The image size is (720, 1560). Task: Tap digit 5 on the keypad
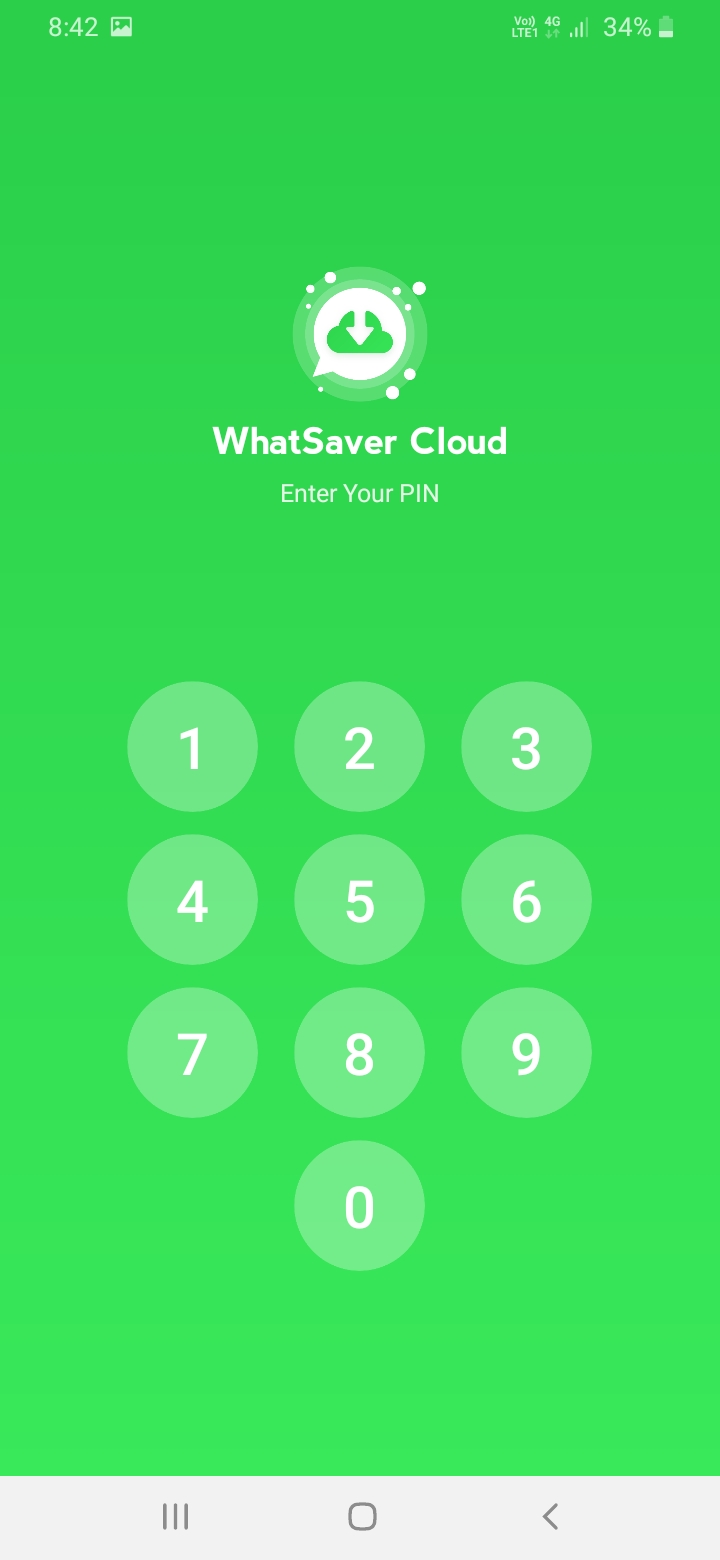(359, 900)
